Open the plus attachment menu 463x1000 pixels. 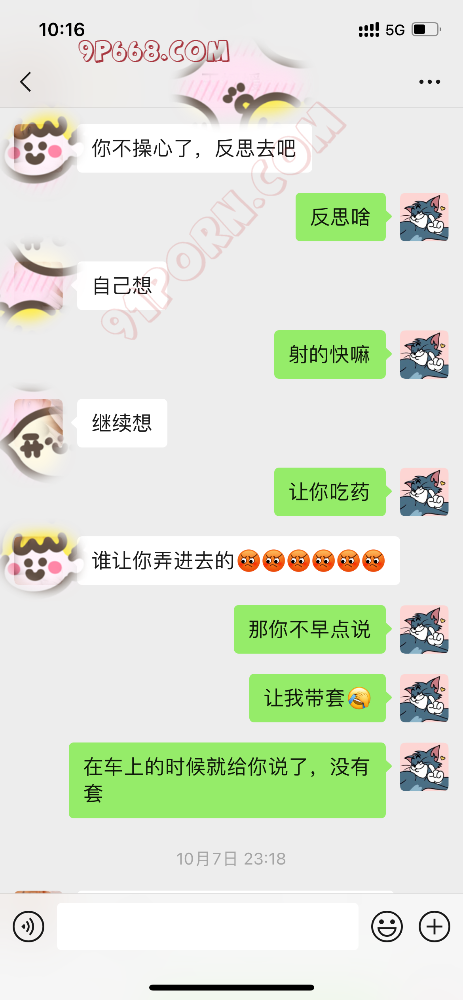[x=434, y=926]
